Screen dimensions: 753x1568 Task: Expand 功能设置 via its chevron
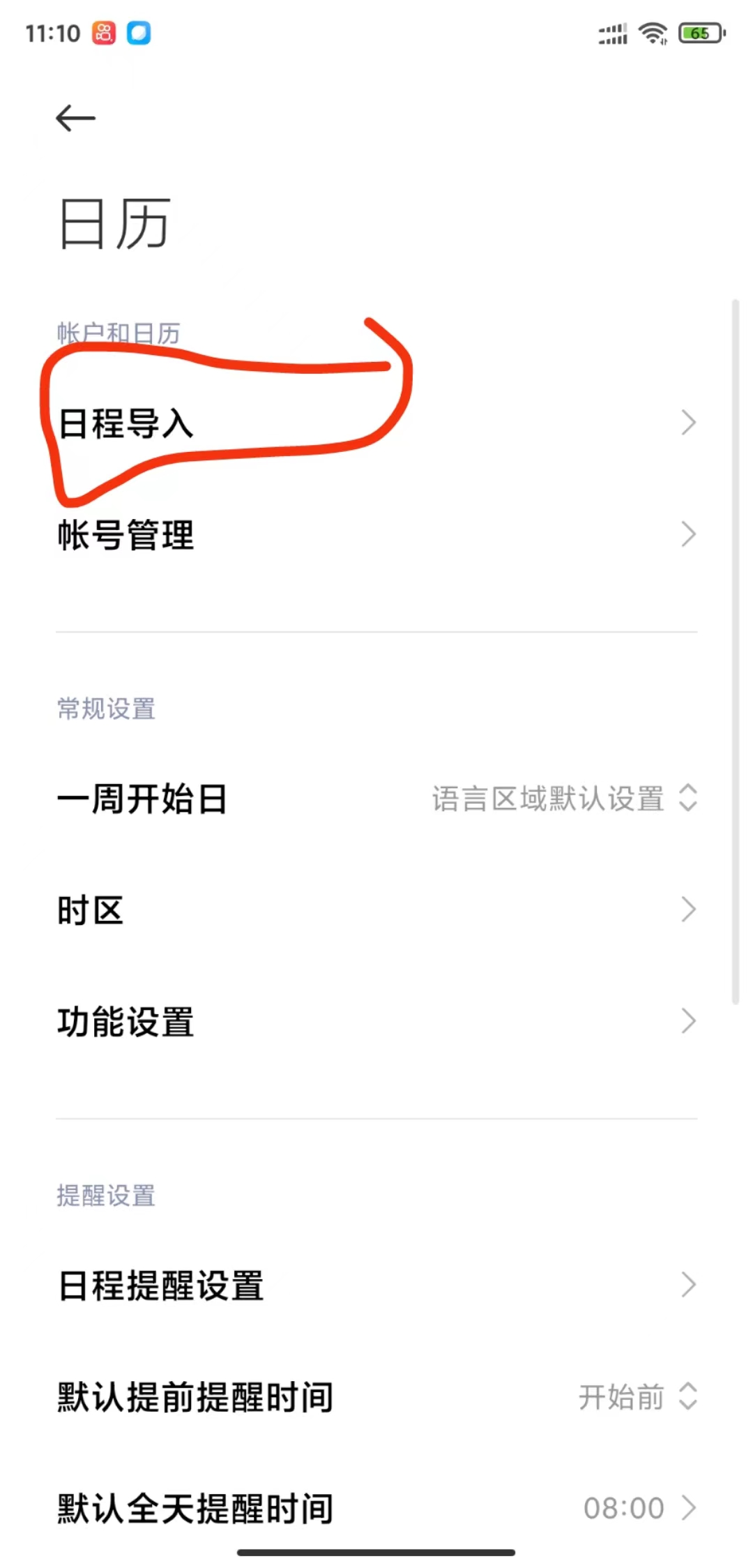(689, 1022)
